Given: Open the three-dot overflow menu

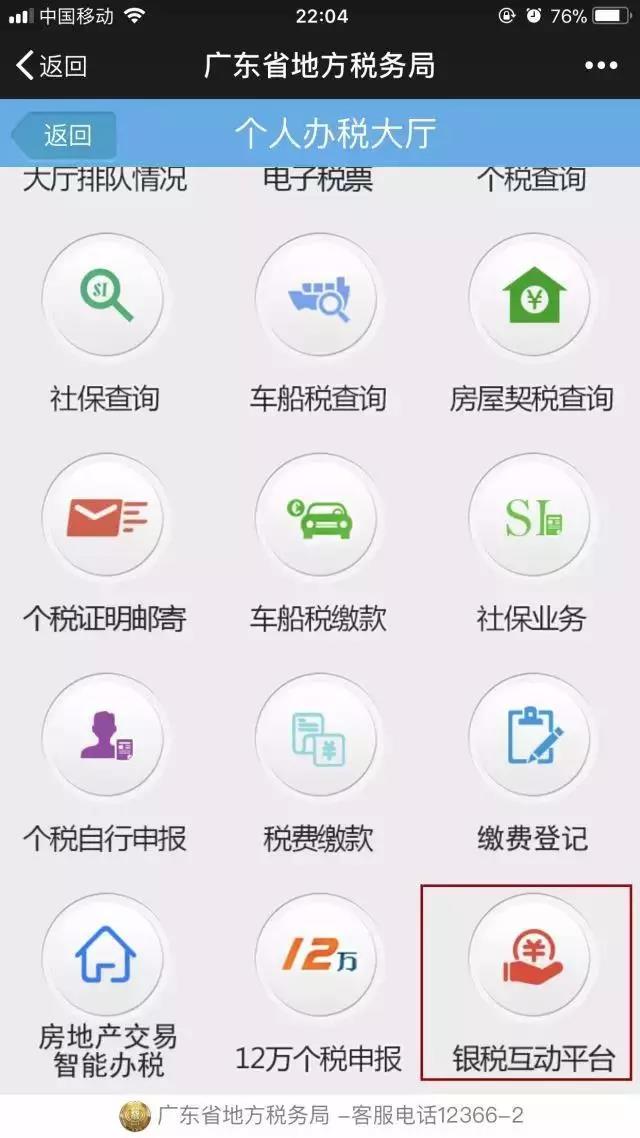Looking at the screenshot, I should pos(601,66).
